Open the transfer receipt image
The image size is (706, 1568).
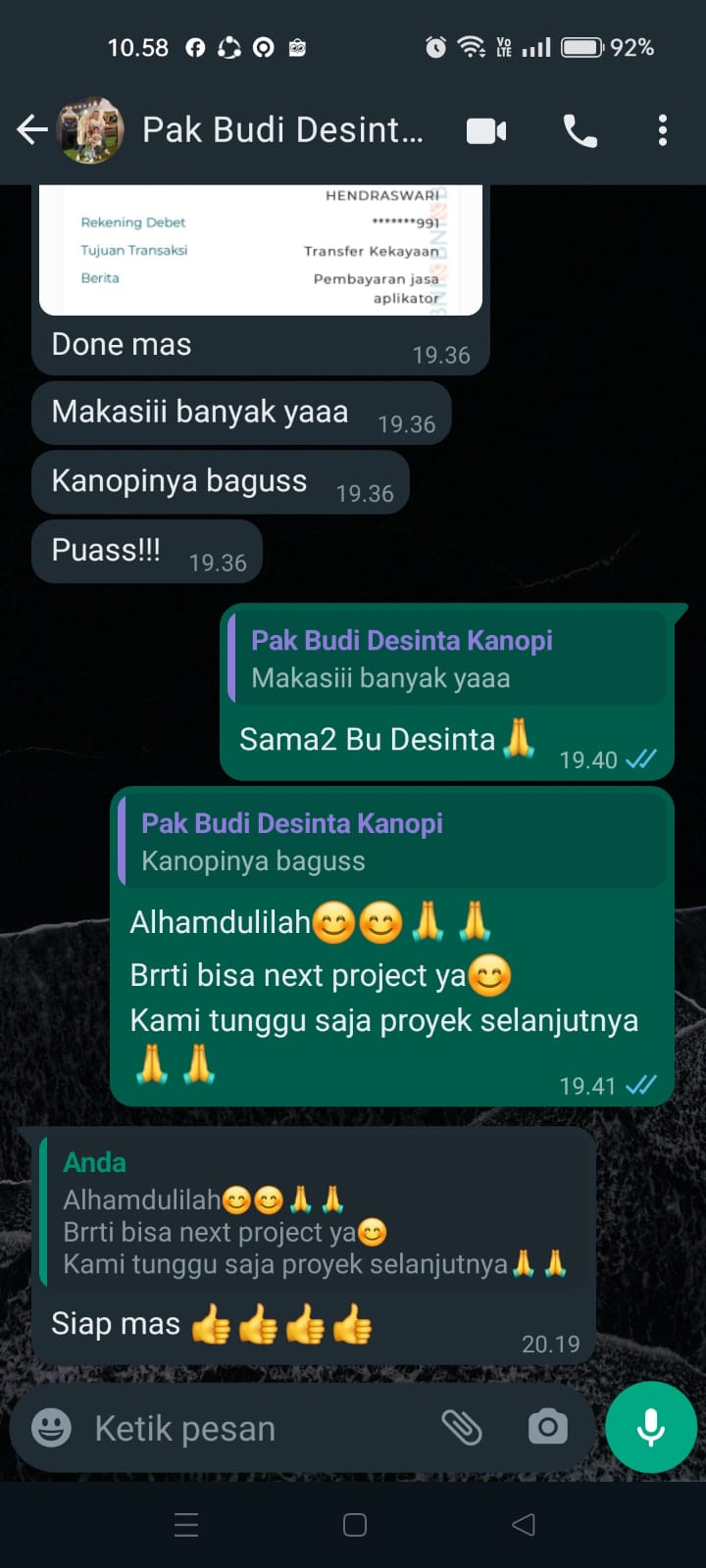[x=261, y=250]
